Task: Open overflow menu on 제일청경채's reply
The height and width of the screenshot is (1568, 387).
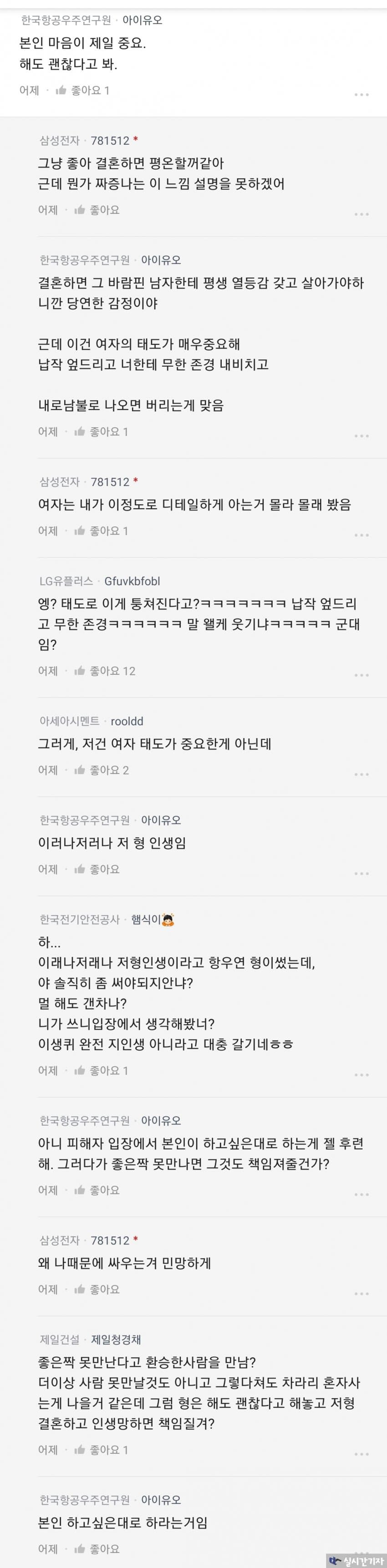Action: 362,1454
